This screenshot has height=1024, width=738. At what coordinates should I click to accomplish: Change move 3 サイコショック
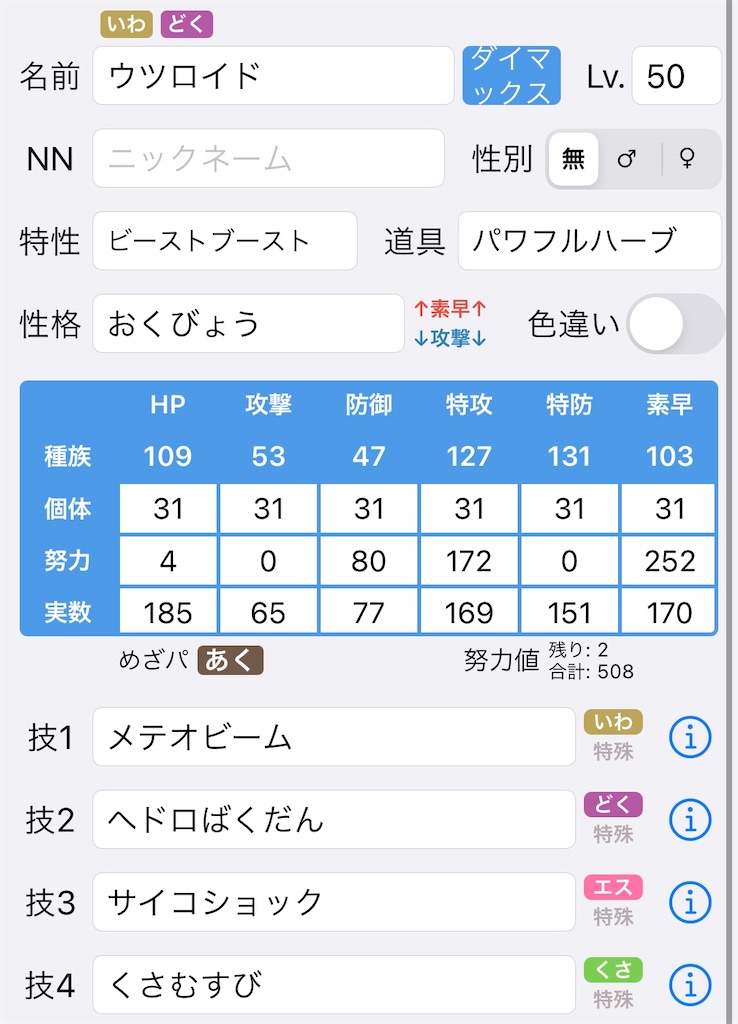[x=334, y=902]
